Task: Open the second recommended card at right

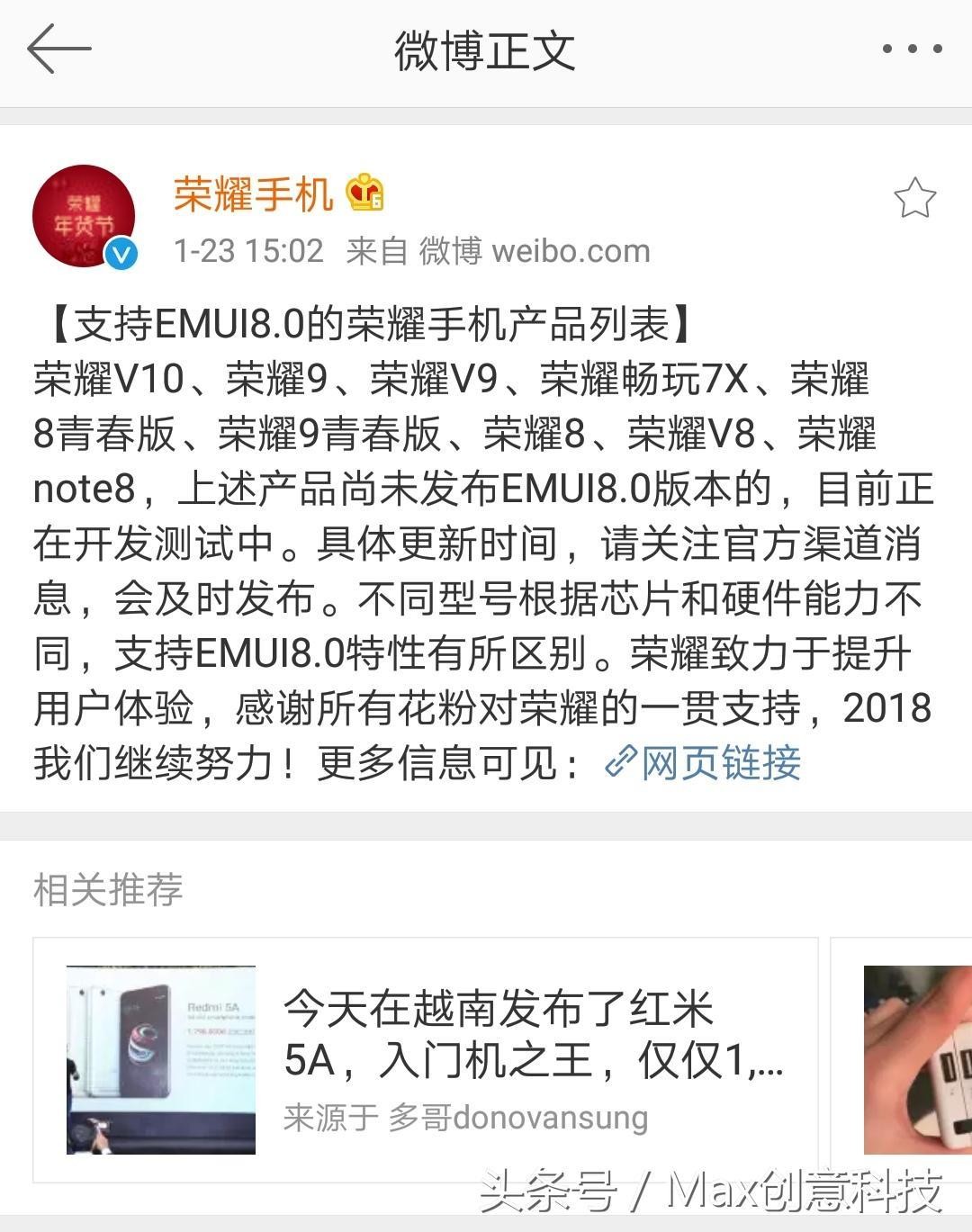Action: point(909,1059)
